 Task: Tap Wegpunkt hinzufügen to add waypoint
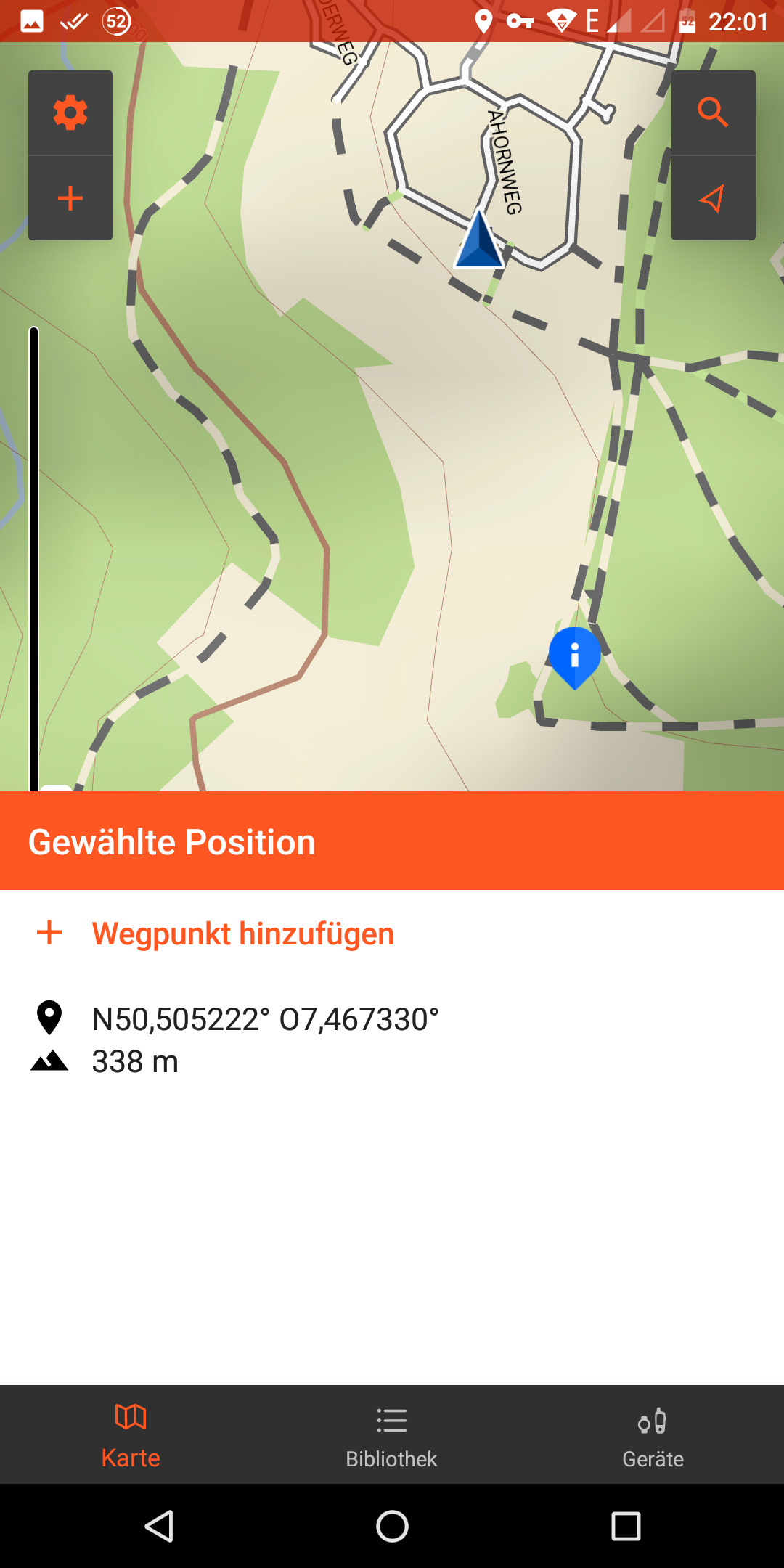tap(242, 934)
